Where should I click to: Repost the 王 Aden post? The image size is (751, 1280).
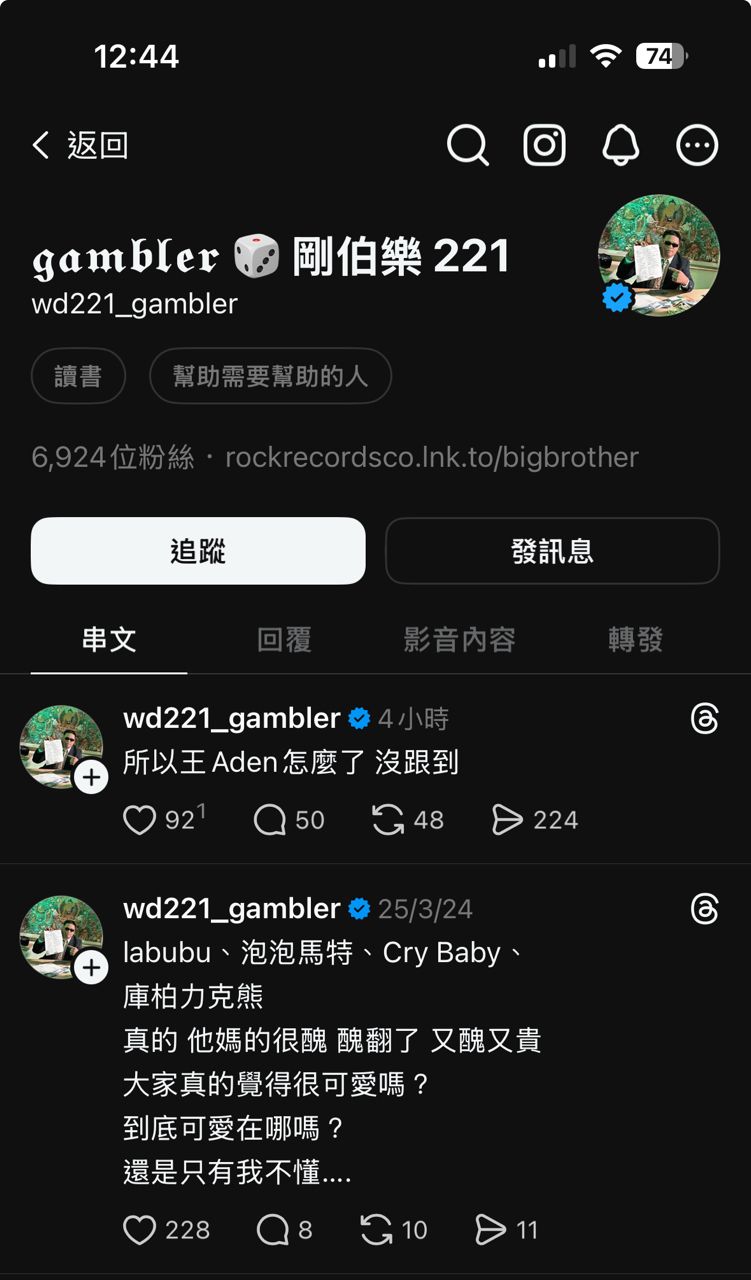[x=388, y=821]
